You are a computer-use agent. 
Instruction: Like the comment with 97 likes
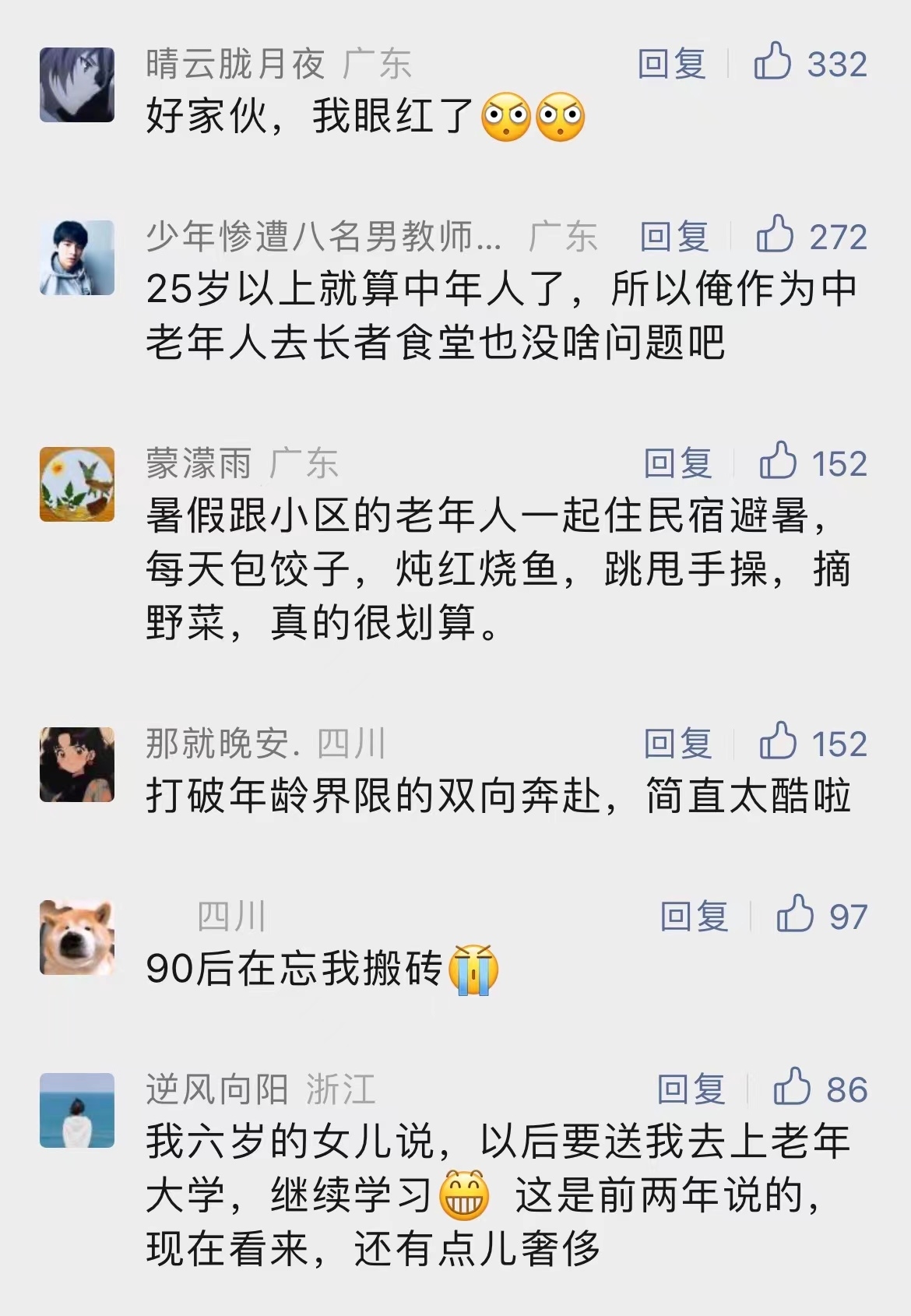tap(795, 915)
